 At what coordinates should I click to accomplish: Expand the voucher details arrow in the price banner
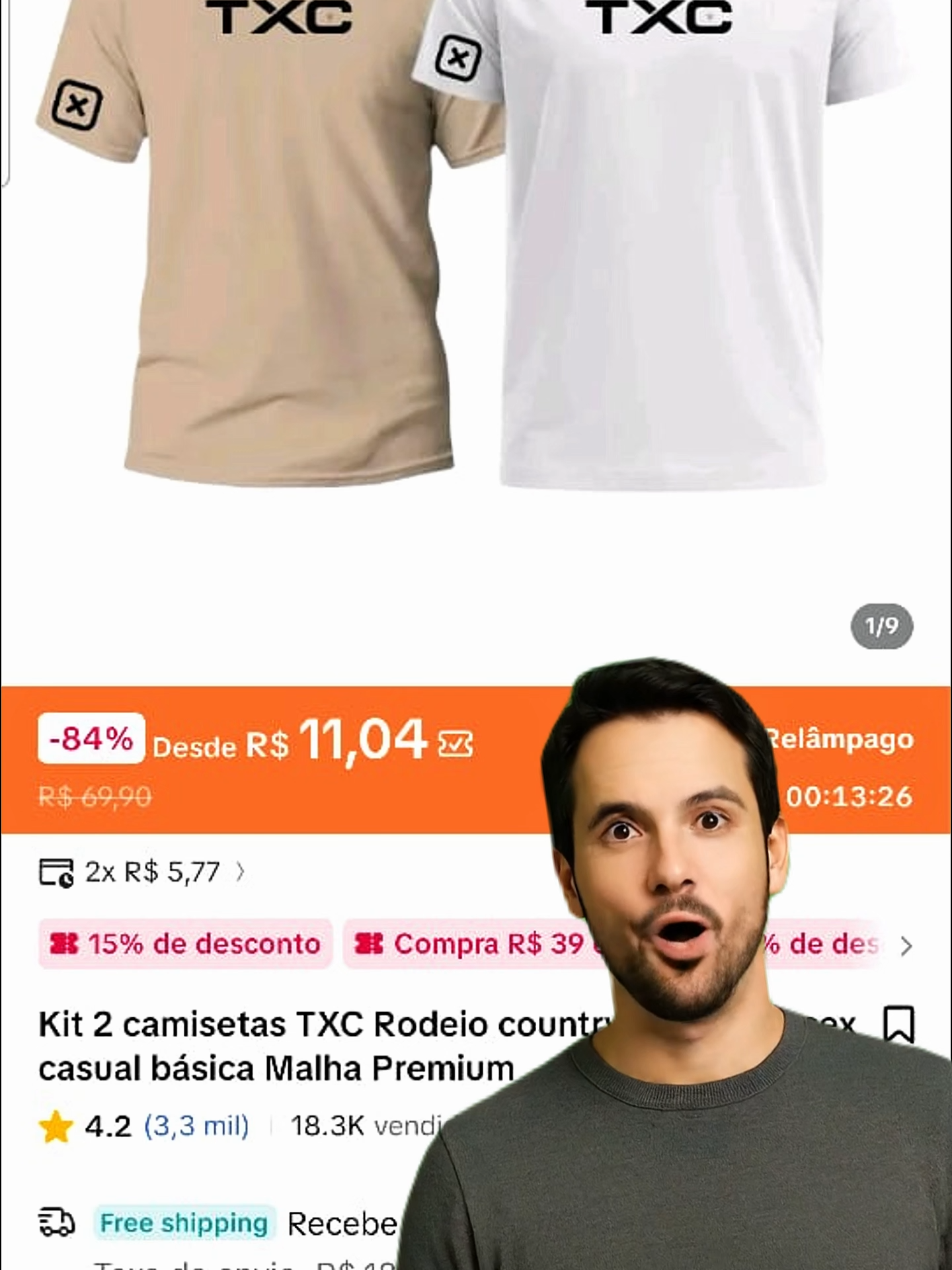click(x=457, y=744)
